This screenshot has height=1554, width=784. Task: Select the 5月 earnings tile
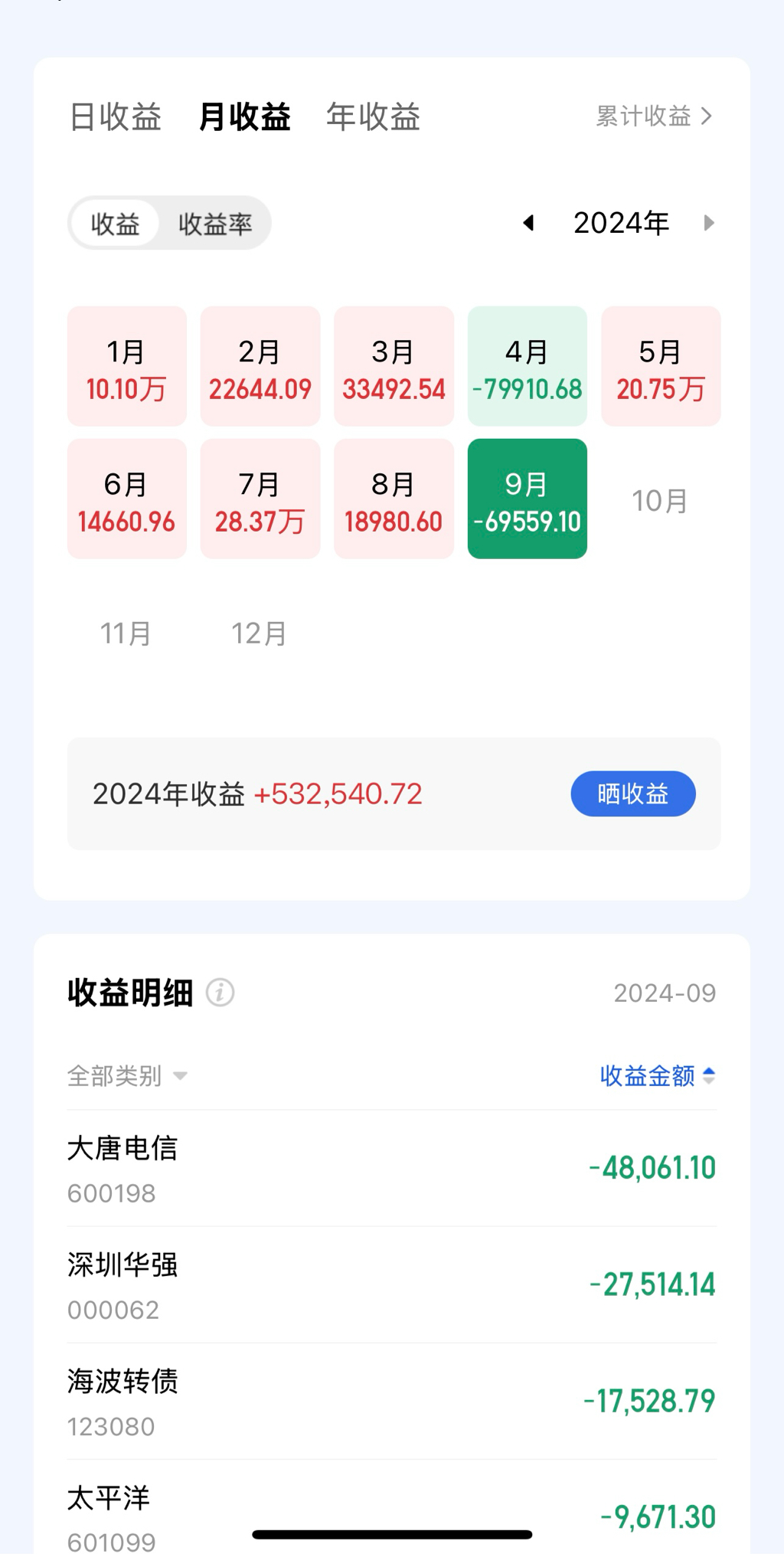pos(661,366)
